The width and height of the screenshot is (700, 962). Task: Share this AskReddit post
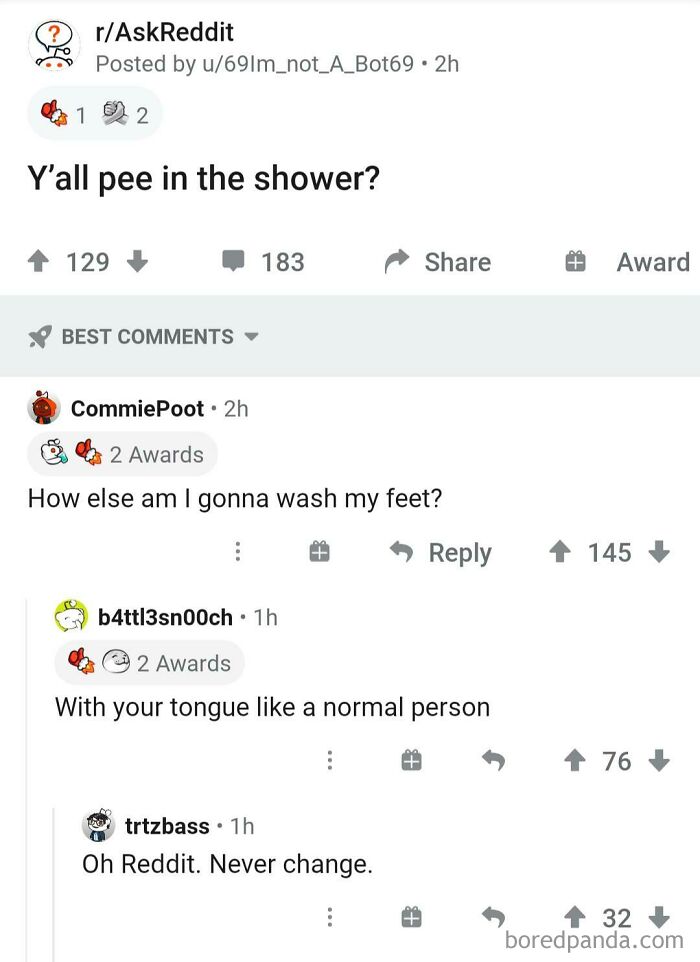pyautogui.click(x=438, y=262)
